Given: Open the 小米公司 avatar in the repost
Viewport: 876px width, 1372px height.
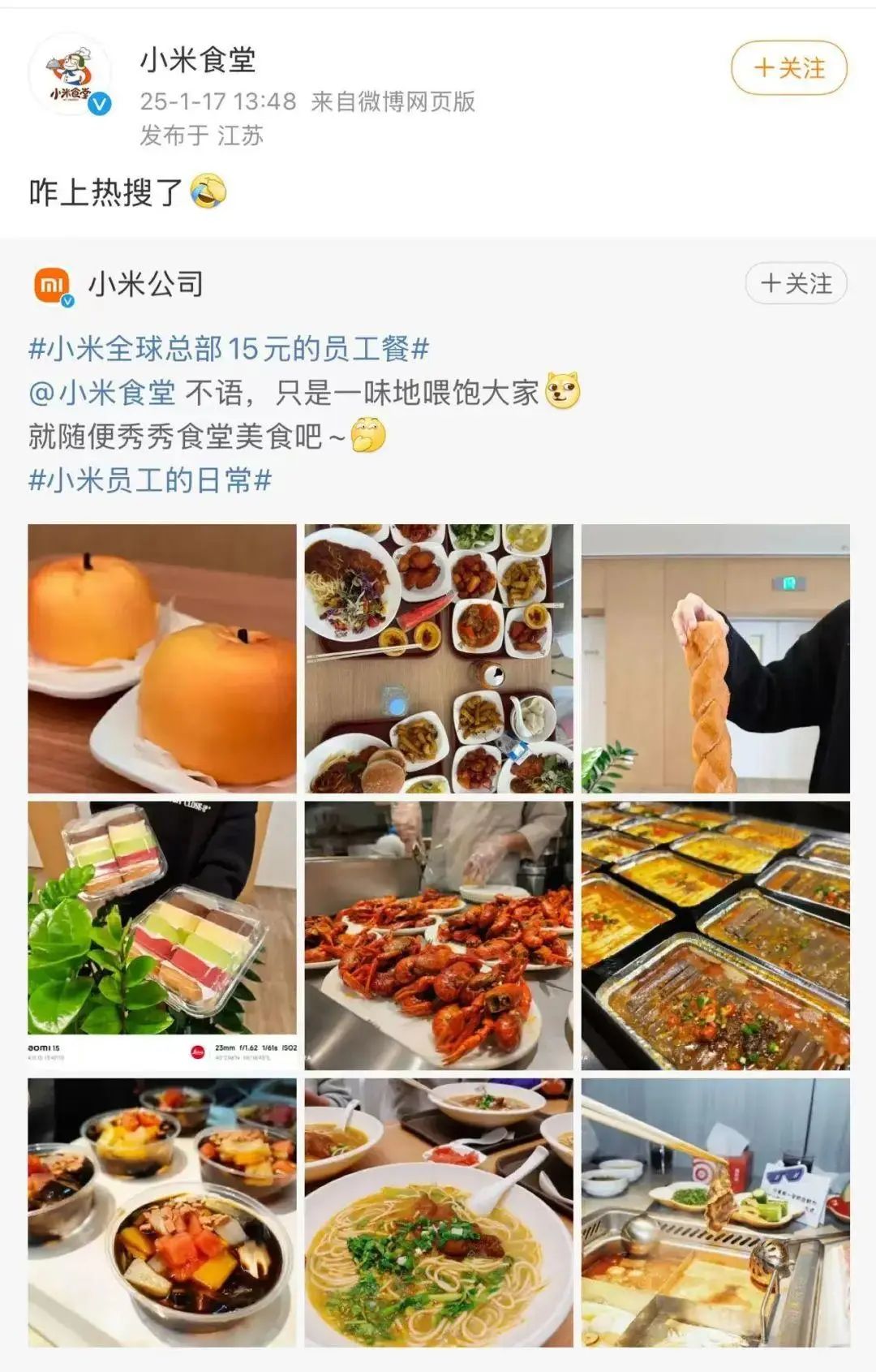Looking at the screenshot, I should click(52, 286).
